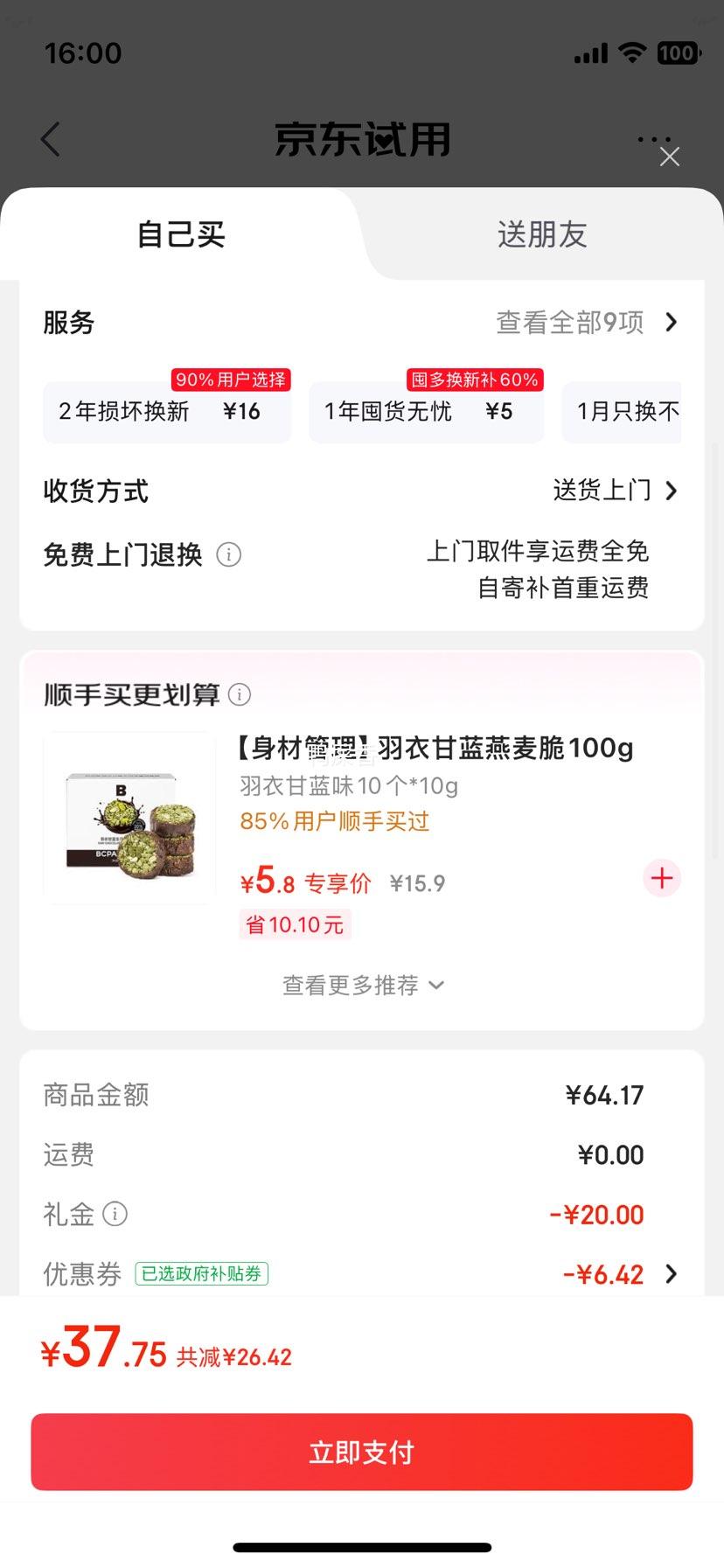View all 9 services (查看全部9项)
The image size is (724, 1568).
587,323
